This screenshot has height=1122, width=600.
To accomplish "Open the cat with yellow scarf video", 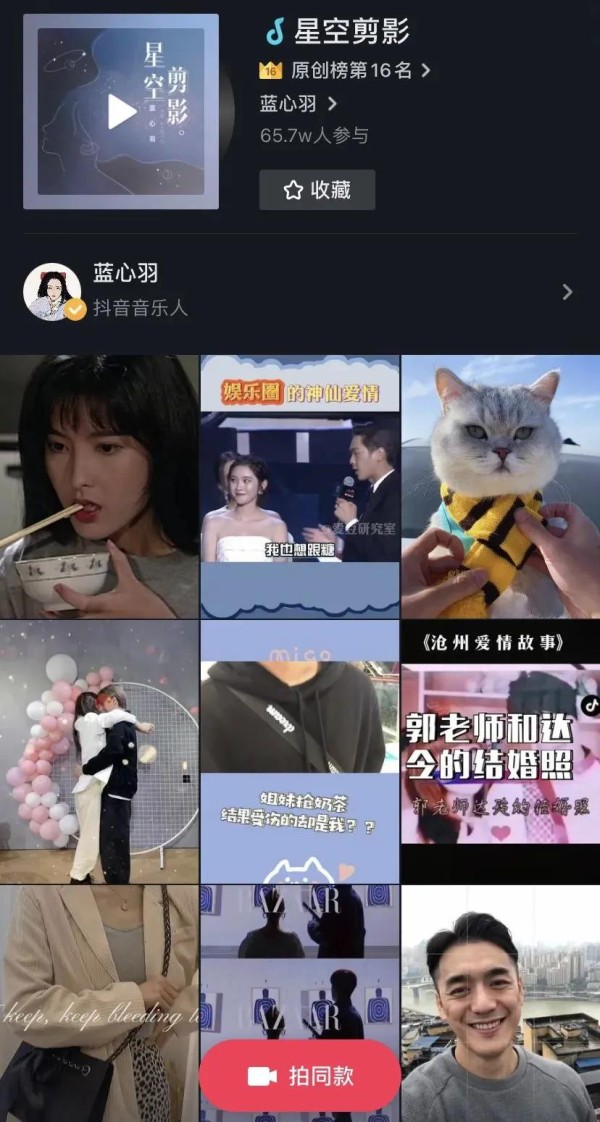I will click(501, 487).
